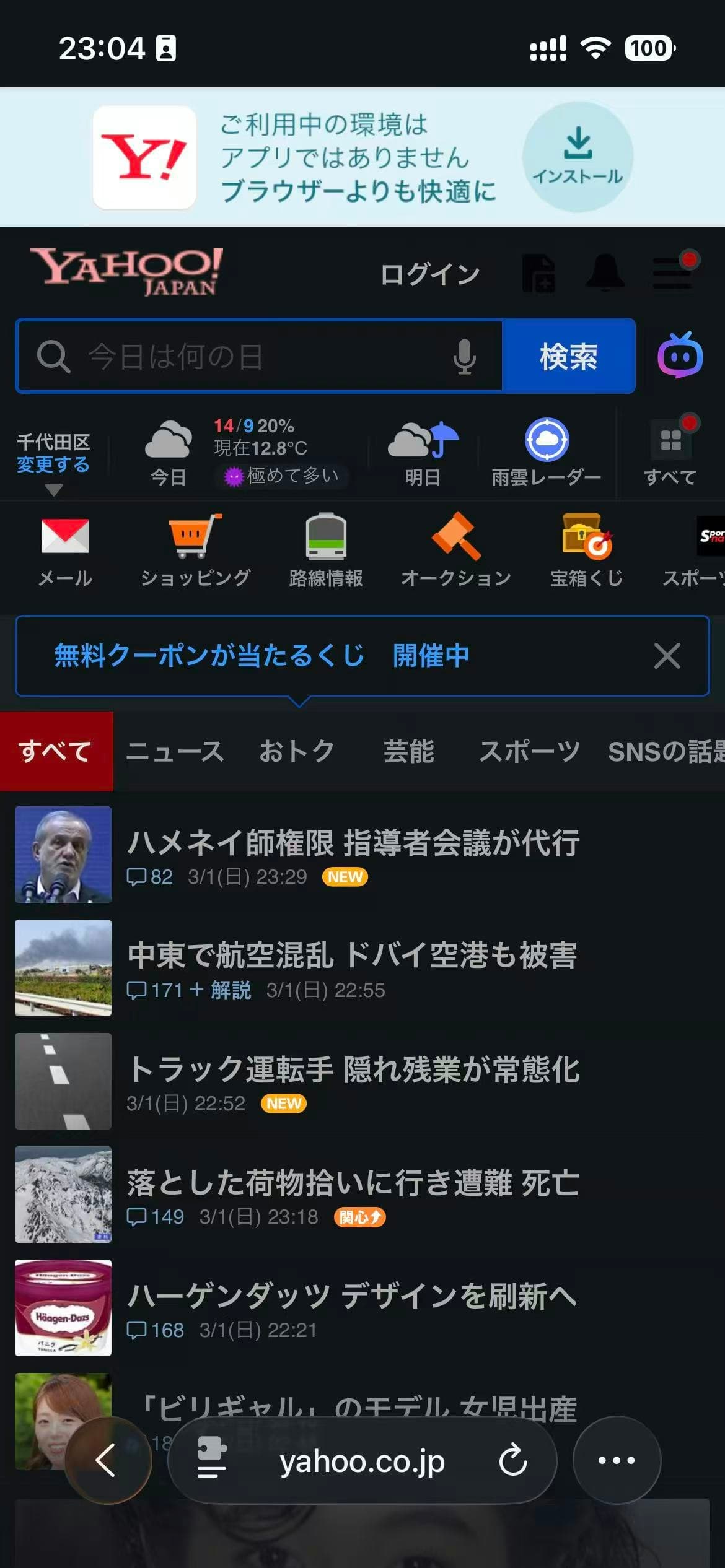The height and width of the screenshot is (1568, 725).
Task: Tap the purple TV streaming icon
Action: point(680,355)
